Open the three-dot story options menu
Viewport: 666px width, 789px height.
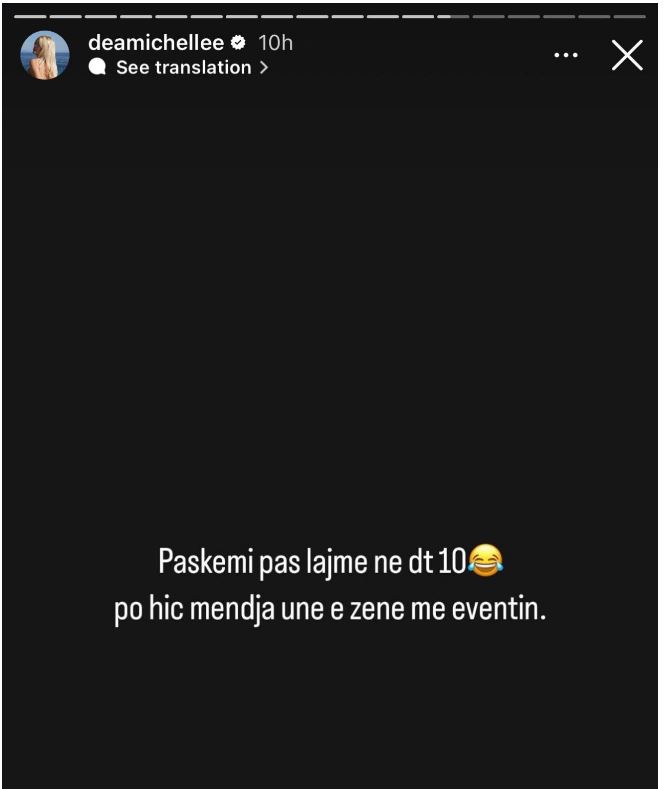coord(566,56)
